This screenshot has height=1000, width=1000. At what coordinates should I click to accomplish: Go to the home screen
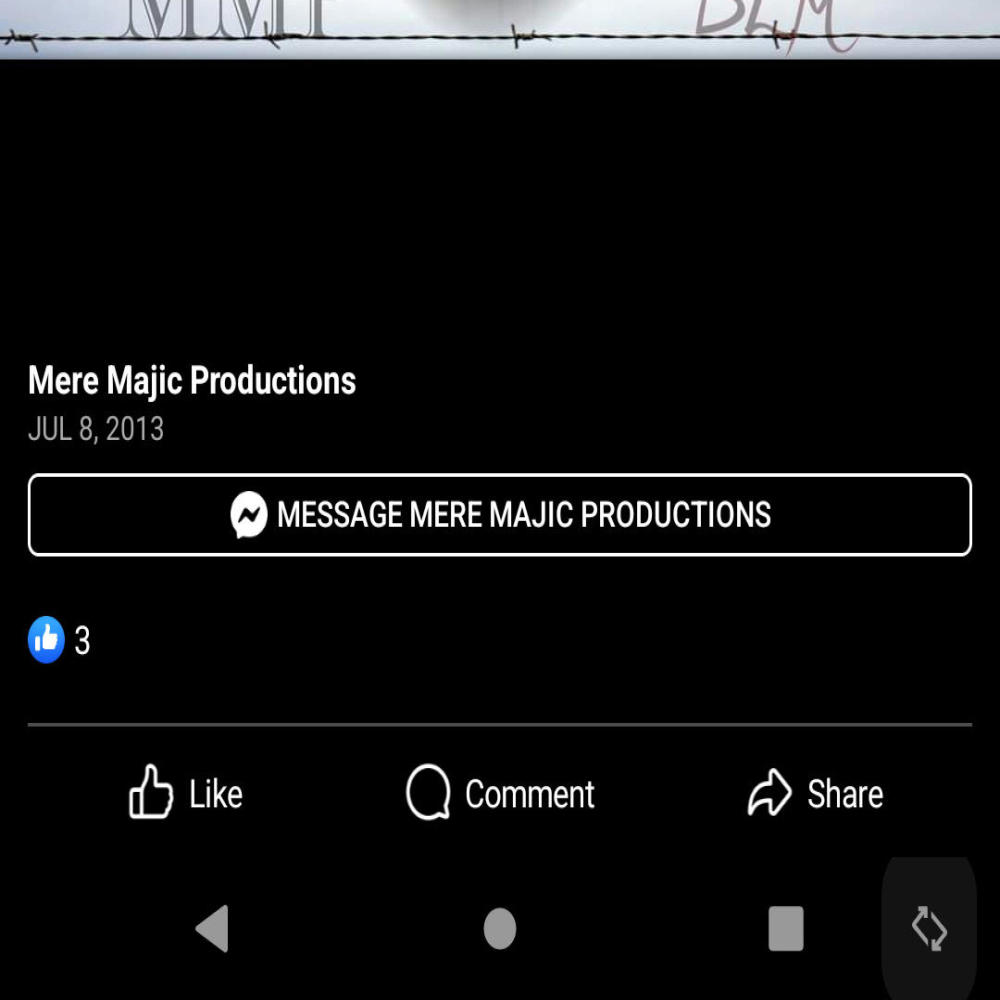pyautogui.click(x=500, y=928)
